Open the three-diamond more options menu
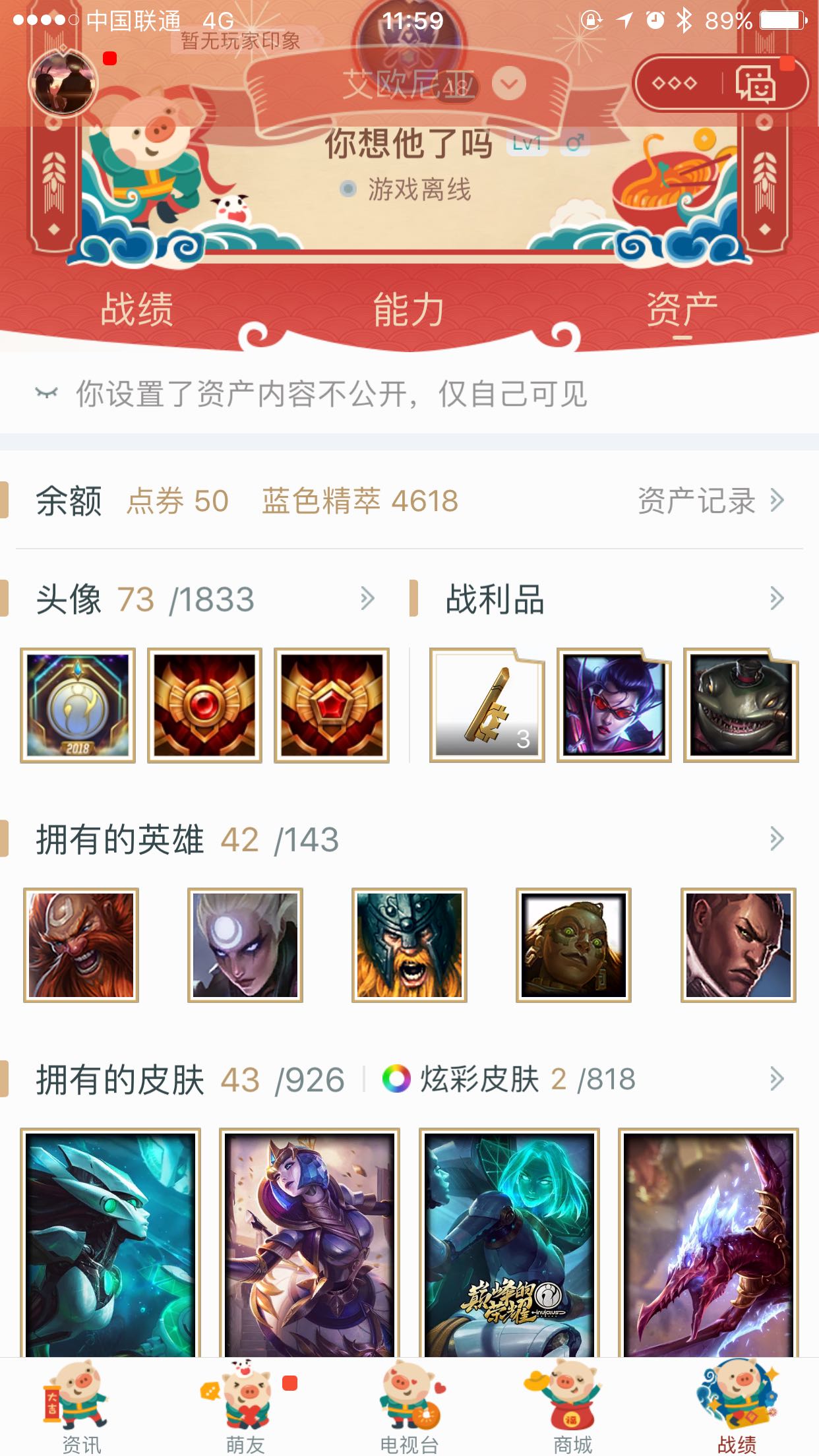The width and height of the screenshot is (819, 1456). coord(674,84)
